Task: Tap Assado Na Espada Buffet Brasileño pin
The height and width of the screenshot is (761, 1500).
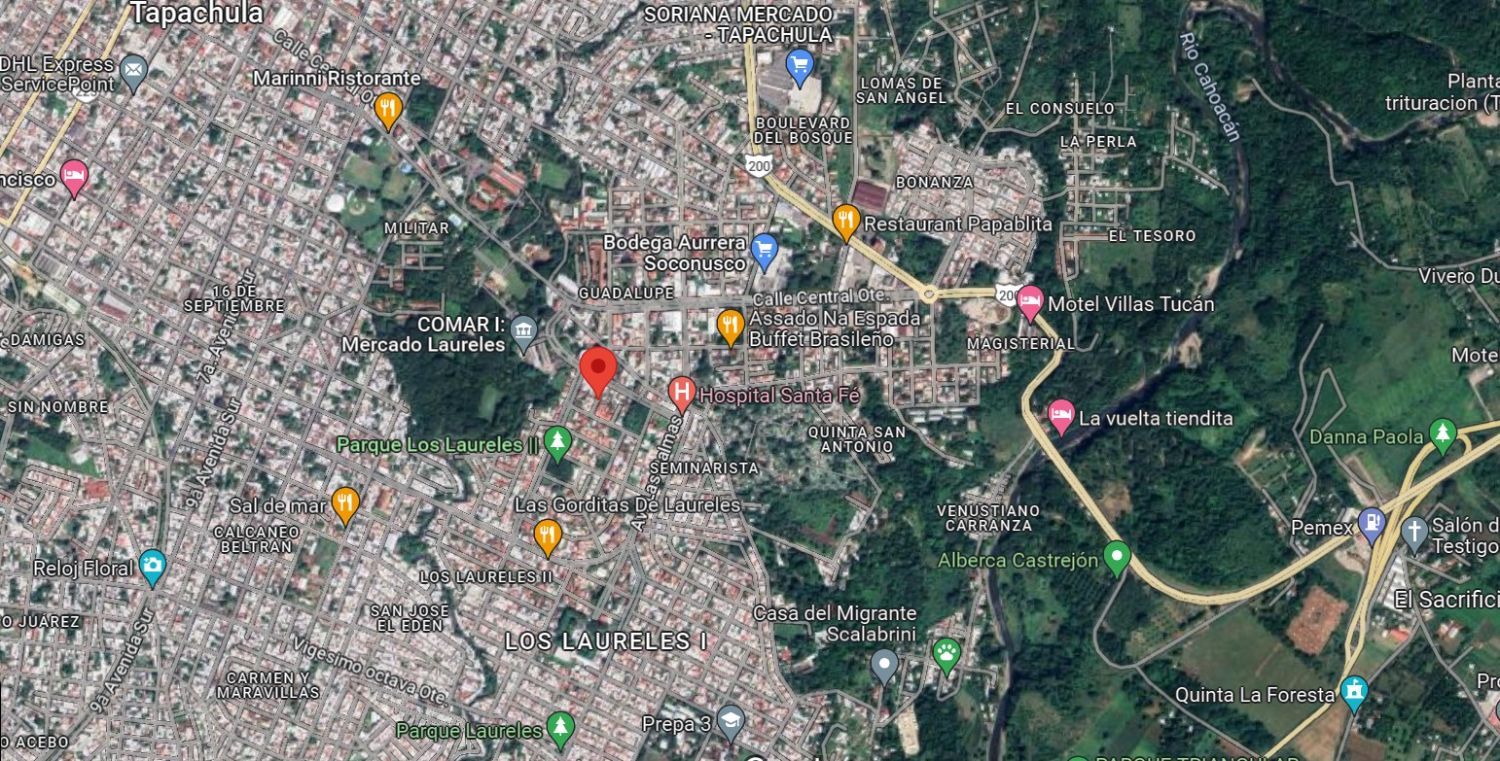Action: pyautogui.click(x=731, y=326)
